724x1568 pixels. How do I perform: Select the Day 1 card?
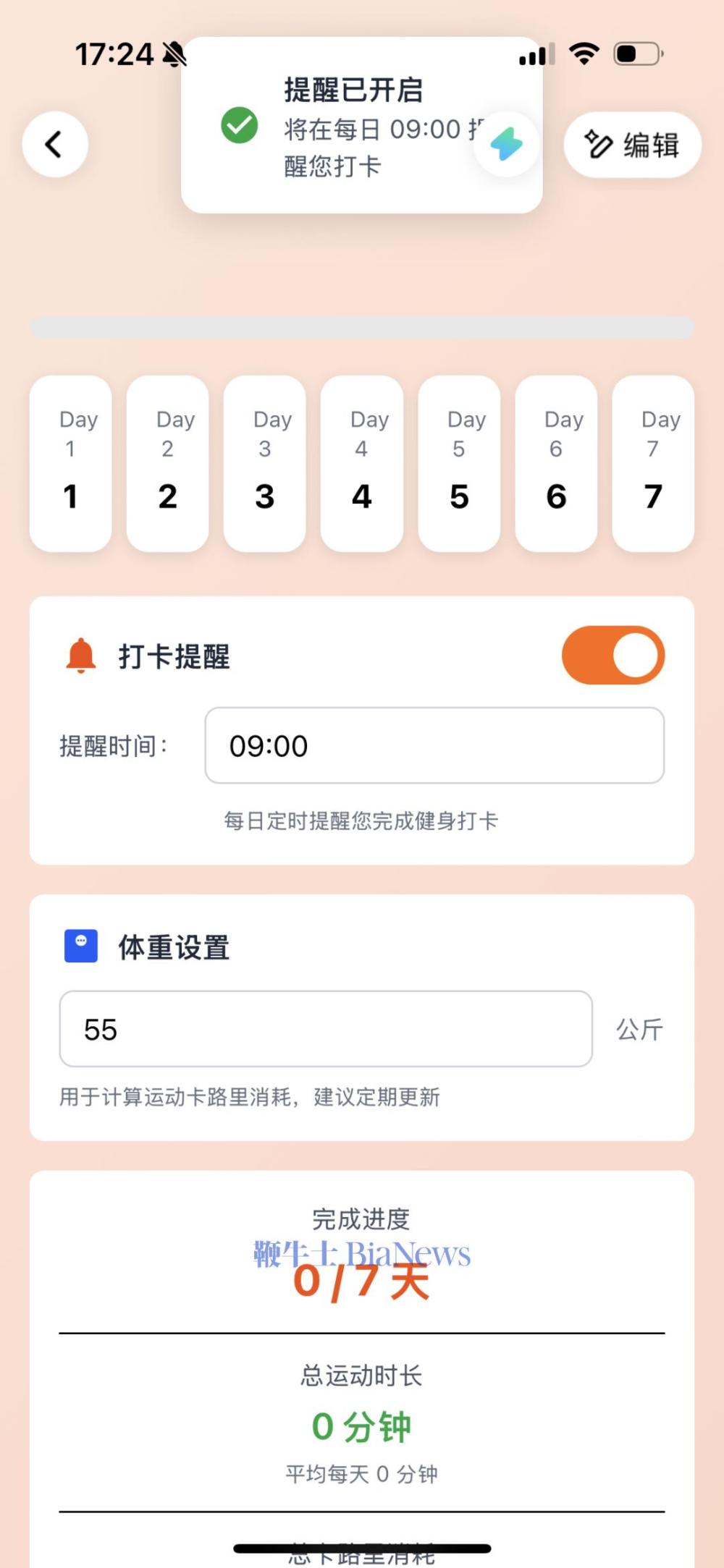[x=70, y=463]
